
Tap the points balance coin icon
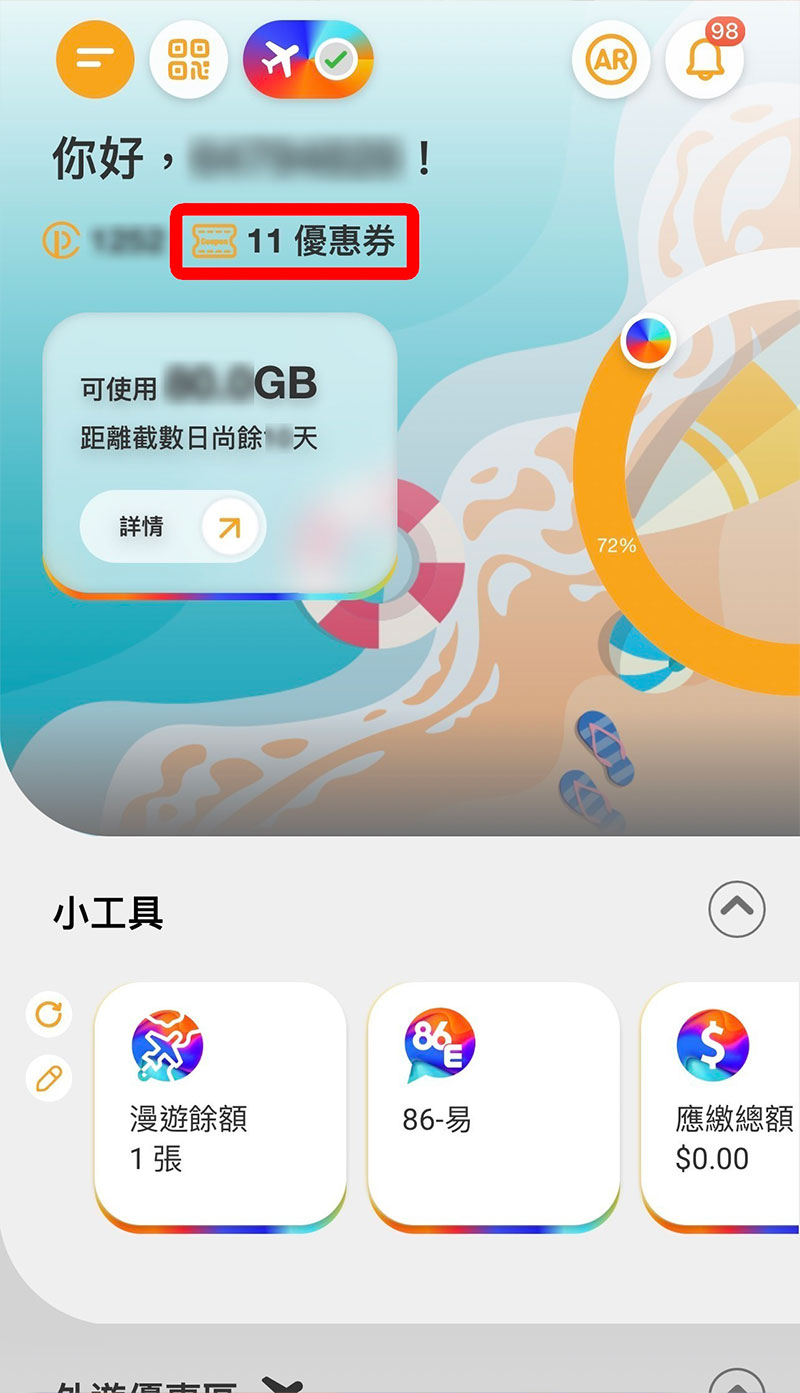pos(60,241)
